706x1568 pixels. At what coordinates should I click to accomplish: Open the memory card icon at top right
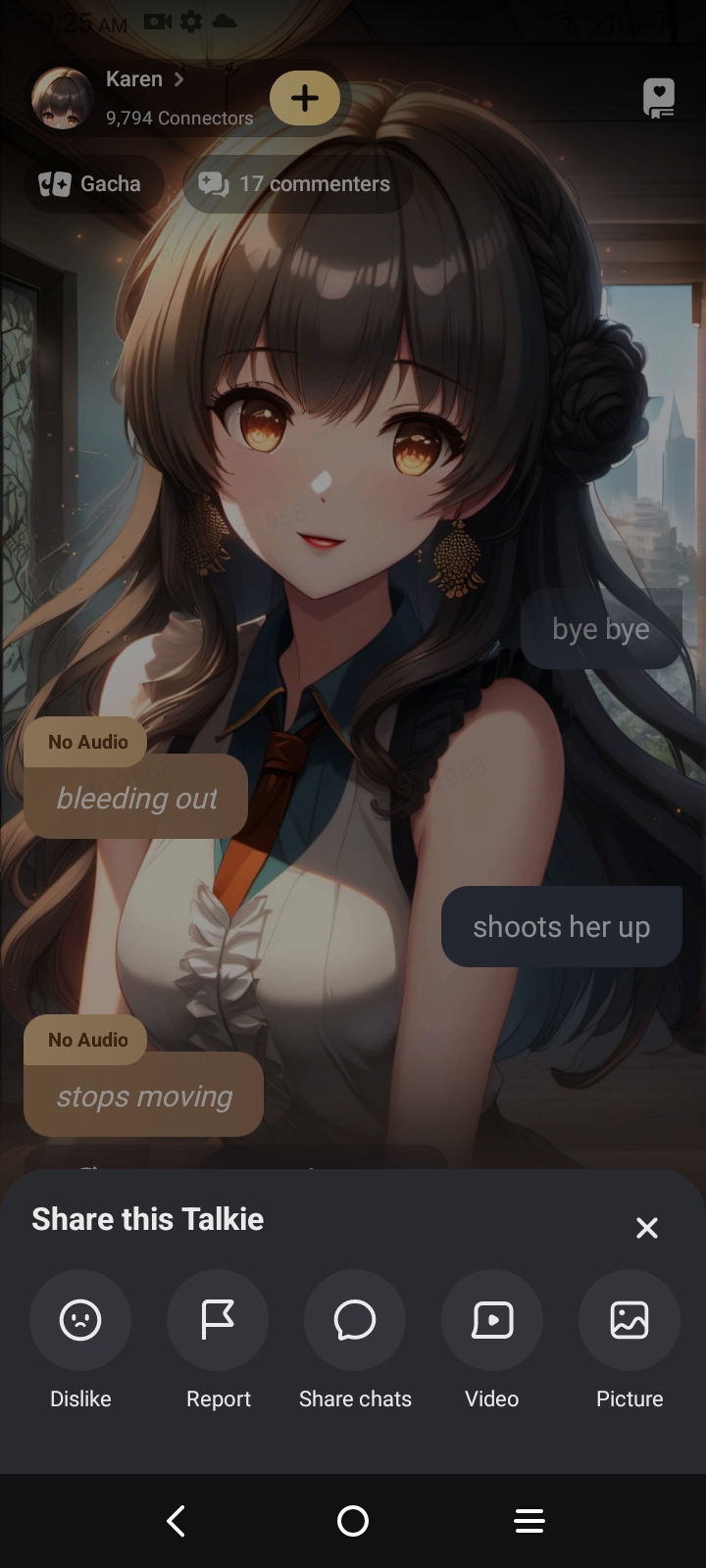coord(659,98)
